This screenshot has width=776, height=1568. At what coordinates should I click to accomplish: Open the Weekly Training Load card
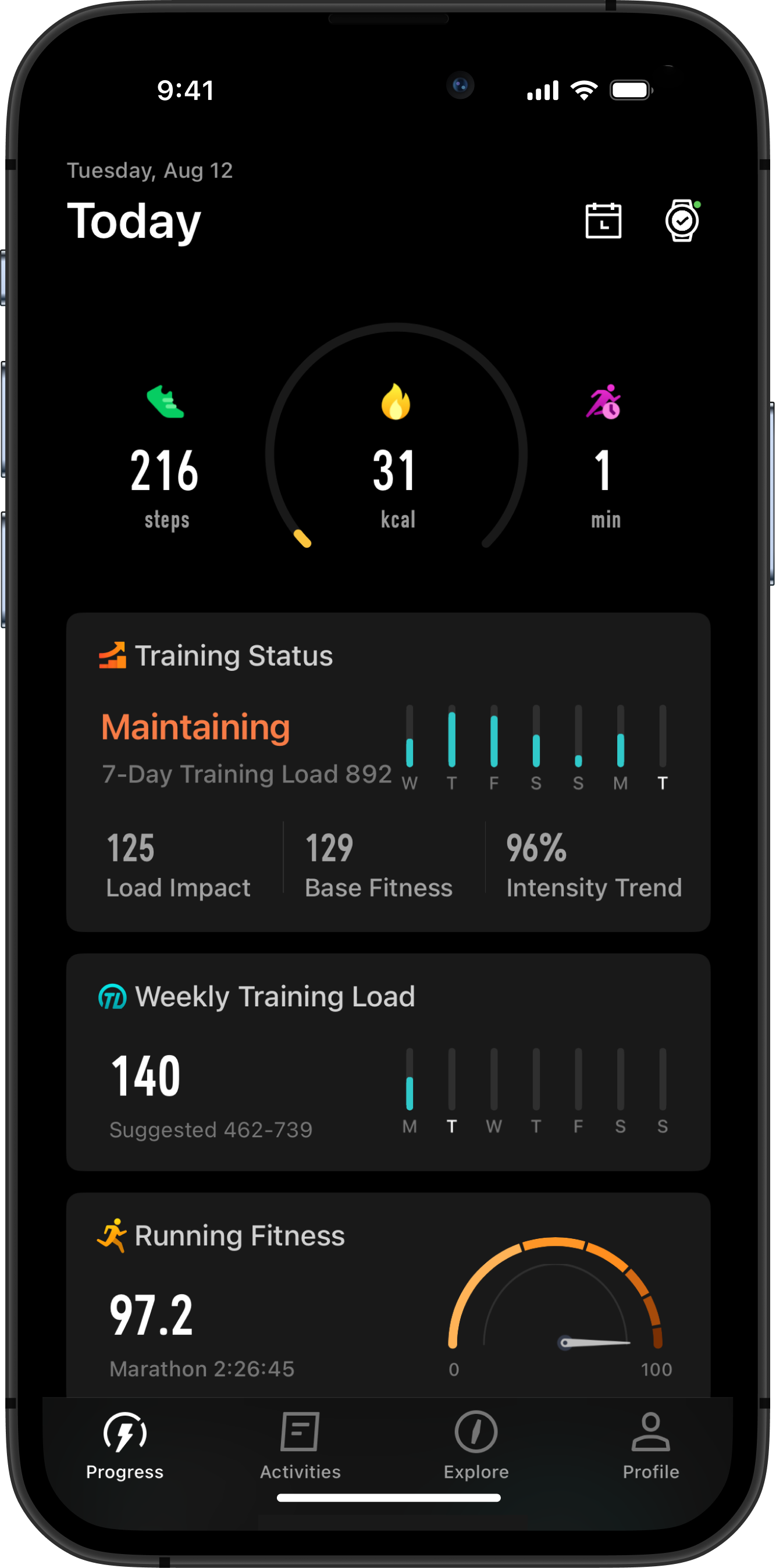click(388, 1061)
